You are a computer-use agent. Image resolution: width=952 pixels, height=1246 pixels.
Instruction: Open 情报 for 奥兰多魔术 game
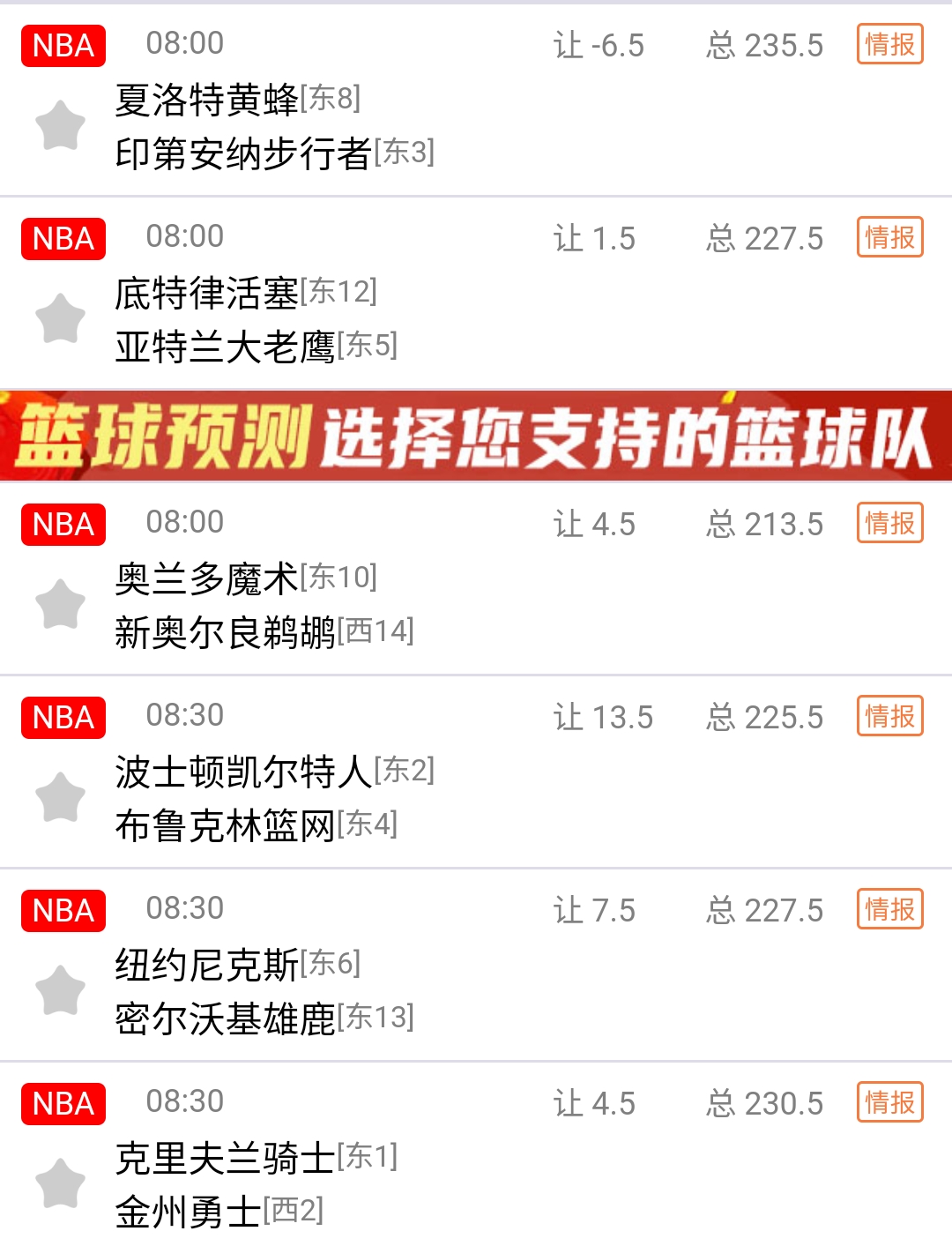(889, 523)
